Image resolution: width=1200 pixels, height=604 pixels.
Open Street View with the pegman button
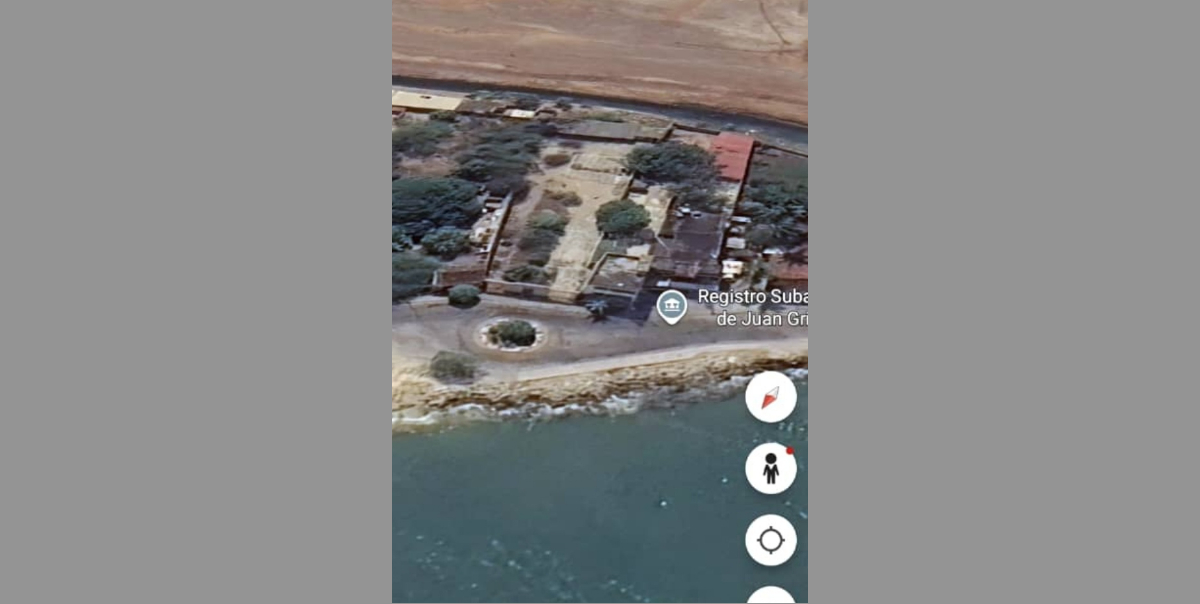tap(770, 468)
